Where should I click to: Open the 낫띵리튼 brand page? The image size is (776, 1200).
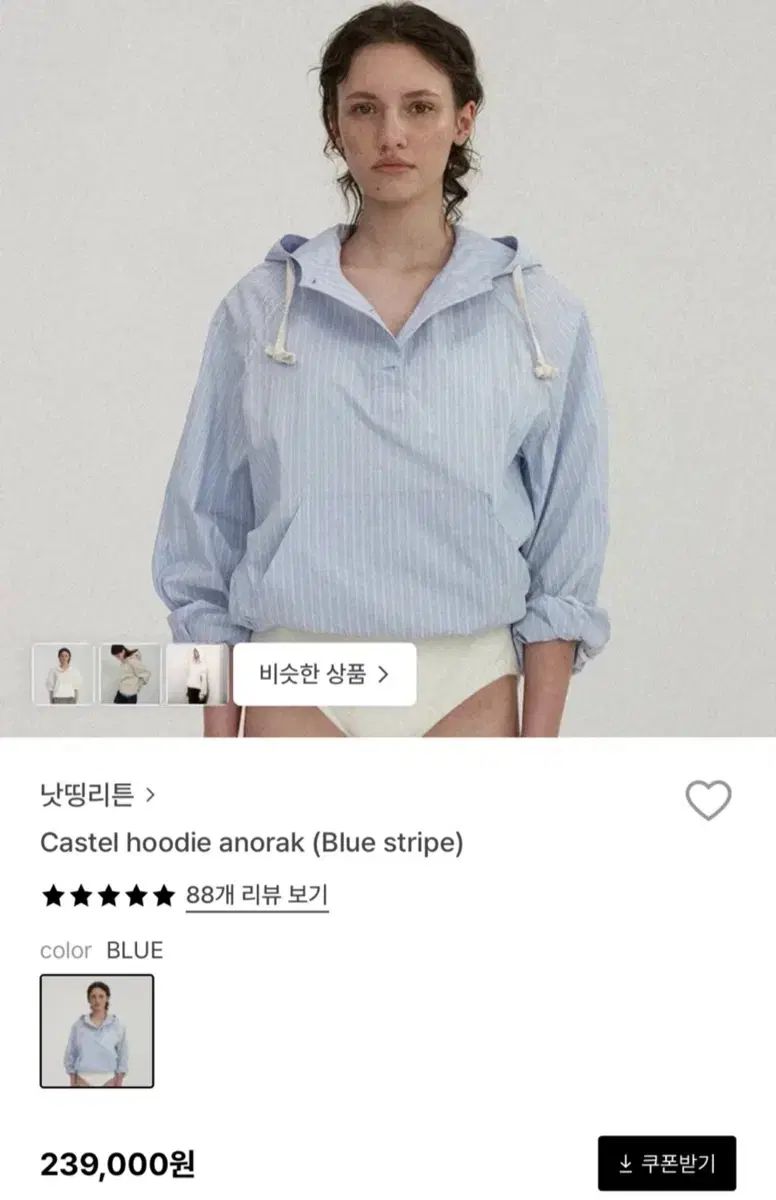(x=98, y=795)
